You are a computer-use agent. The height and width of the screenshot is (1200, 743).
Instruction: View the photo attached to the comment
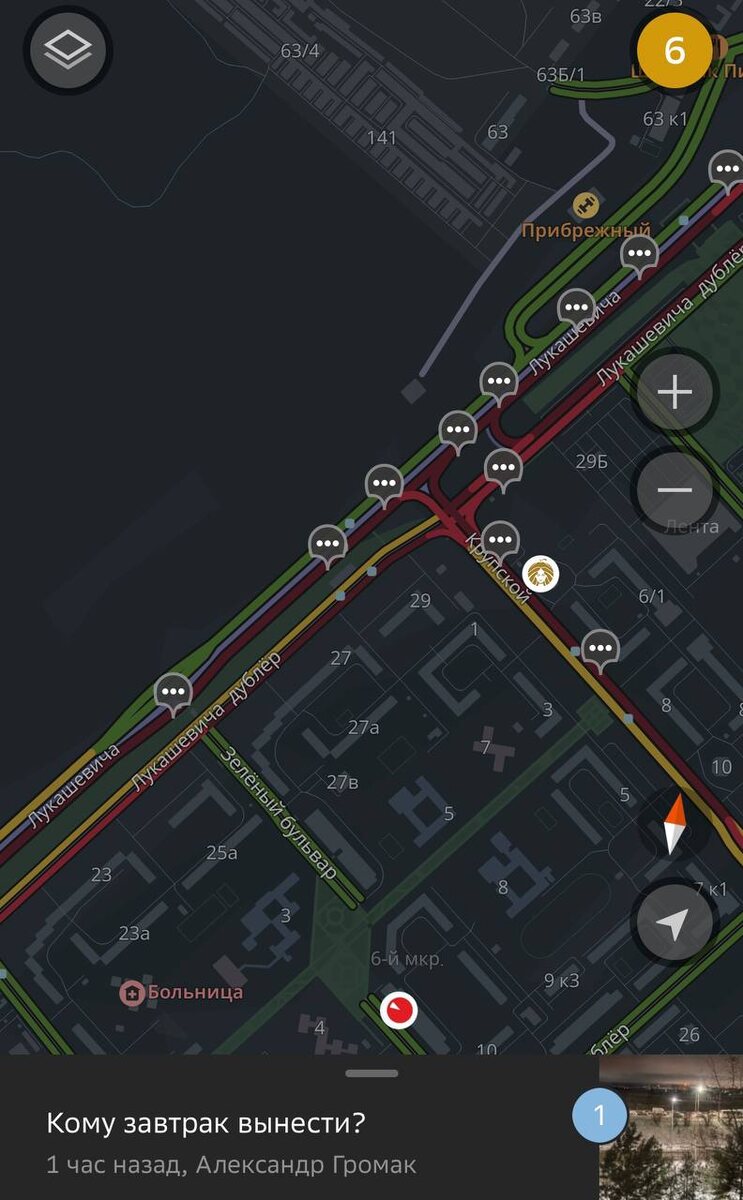coord(671,1128)
